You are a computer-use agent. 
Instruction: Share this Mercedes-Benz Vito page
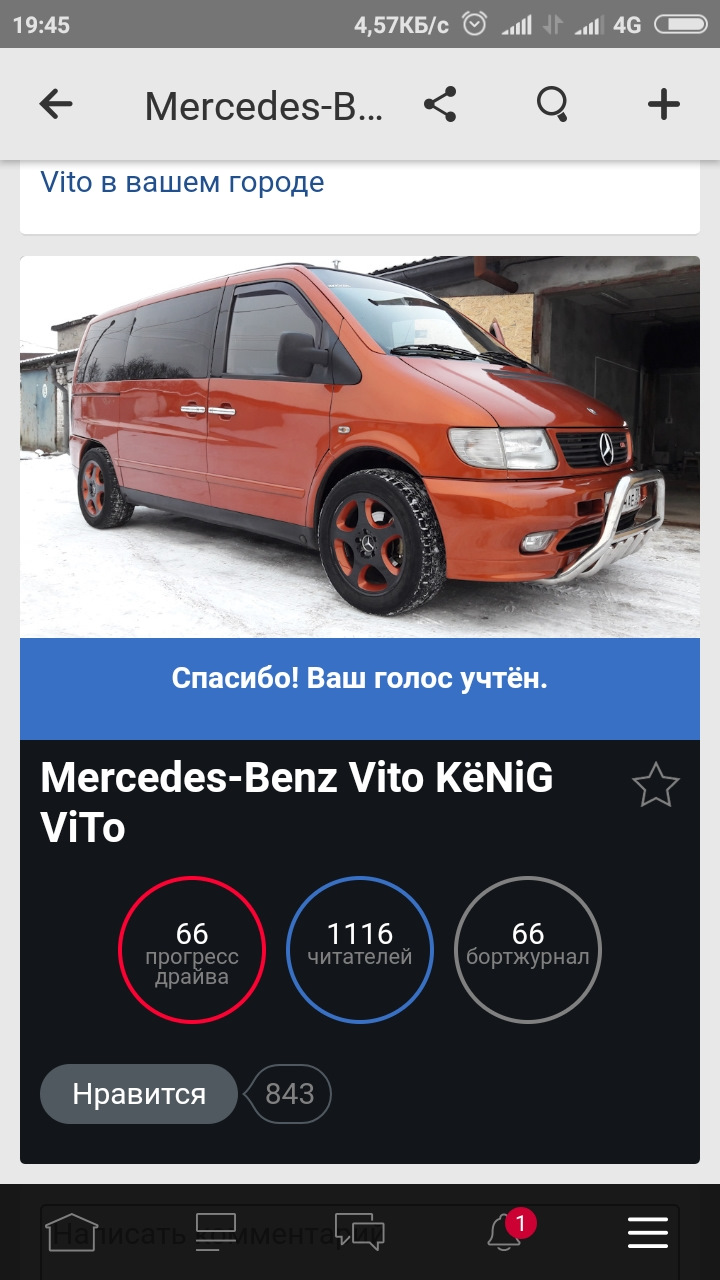point(440,104)
